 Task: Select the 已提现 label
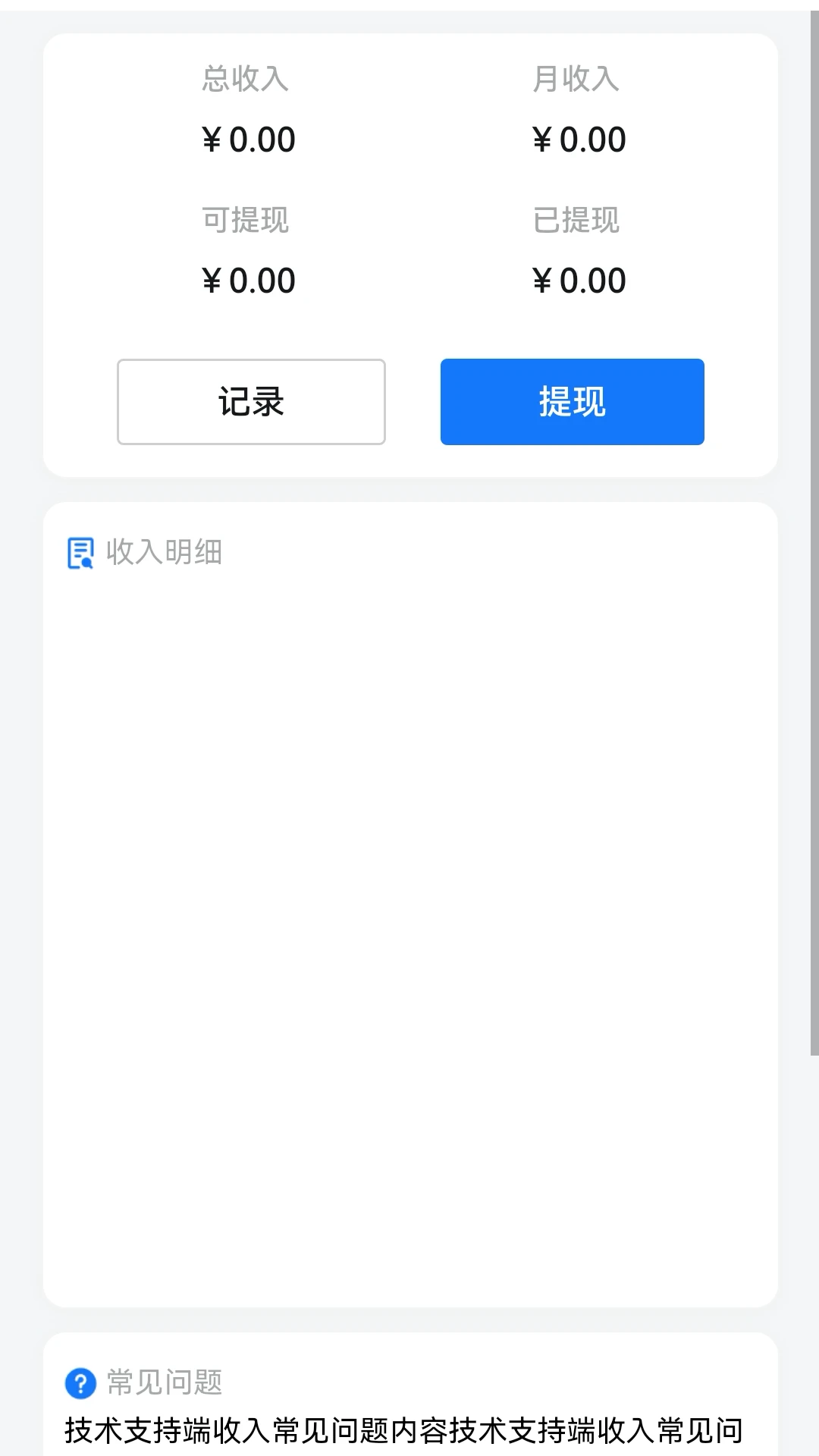576,221
